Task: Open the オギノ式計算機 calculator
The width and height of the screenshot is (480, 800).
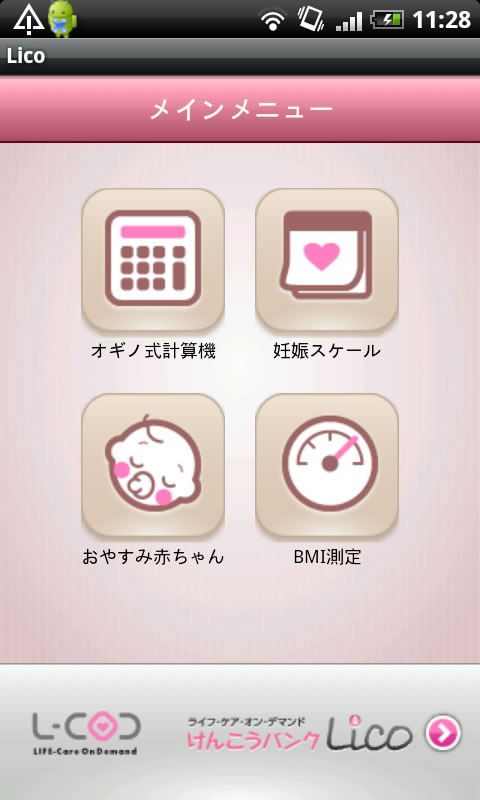Action: 153,260
